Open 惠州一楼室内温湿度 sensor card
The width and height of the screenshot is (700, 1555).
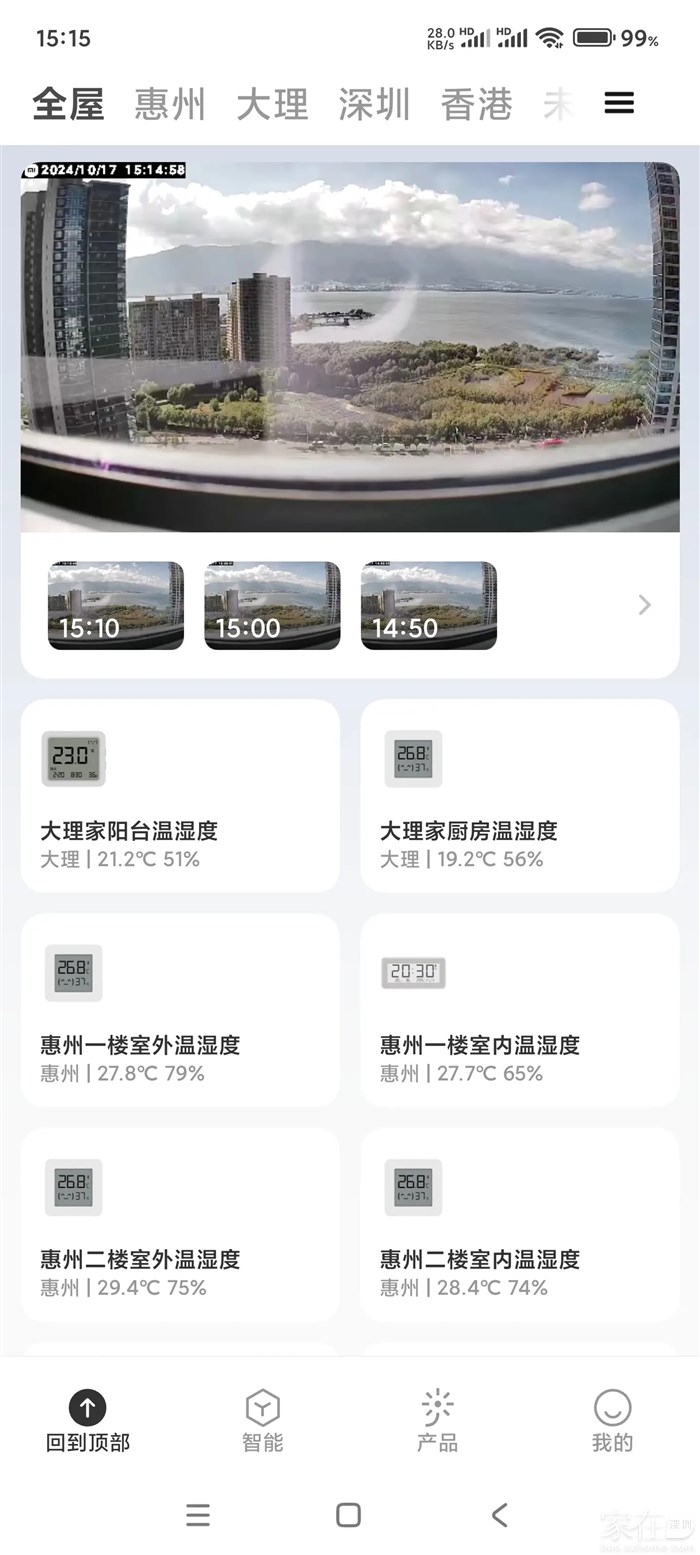pyautogui.click(x=519, y=1010)
